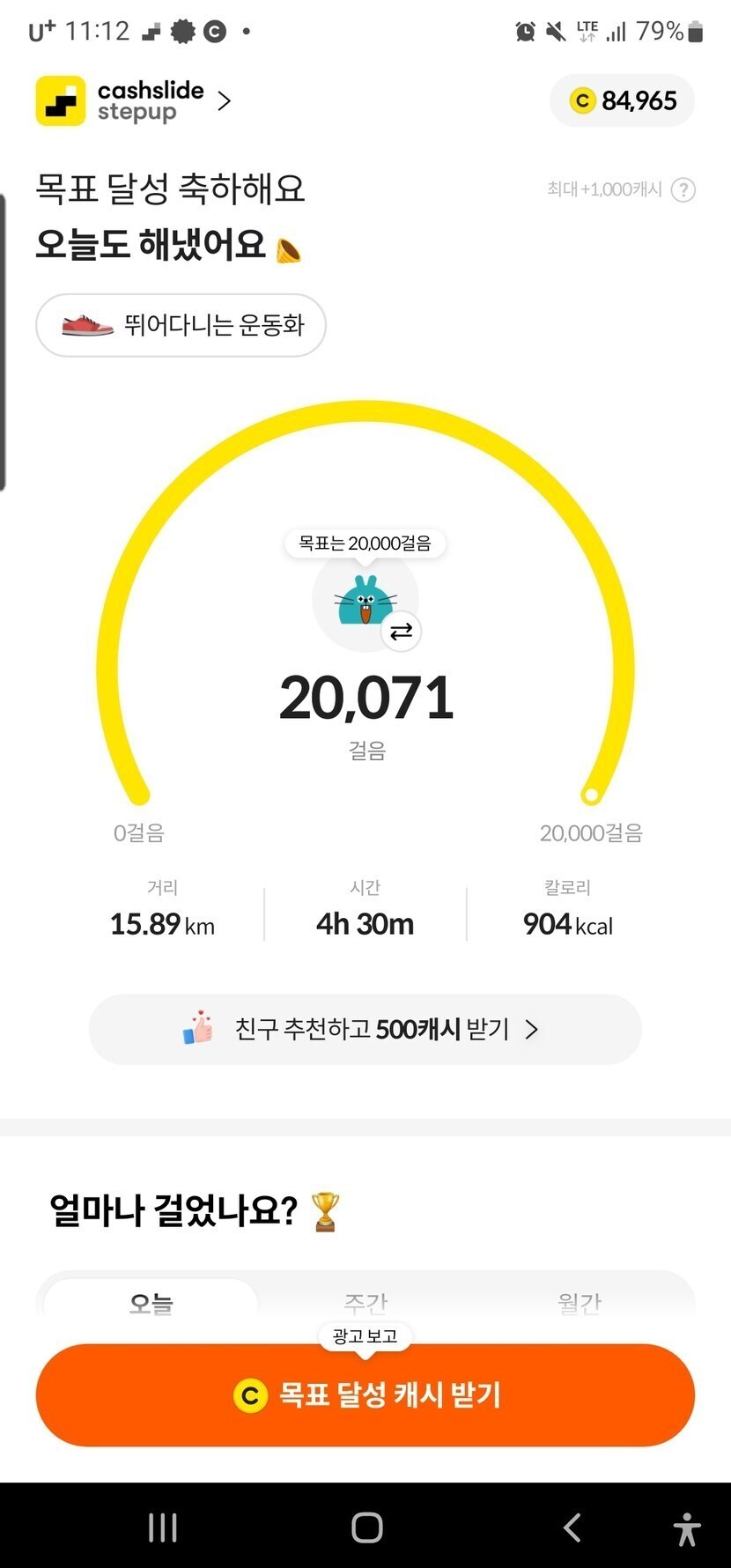Go back using the system back button
Screen dimensions: 731x1568
[x=572, y=1527]
